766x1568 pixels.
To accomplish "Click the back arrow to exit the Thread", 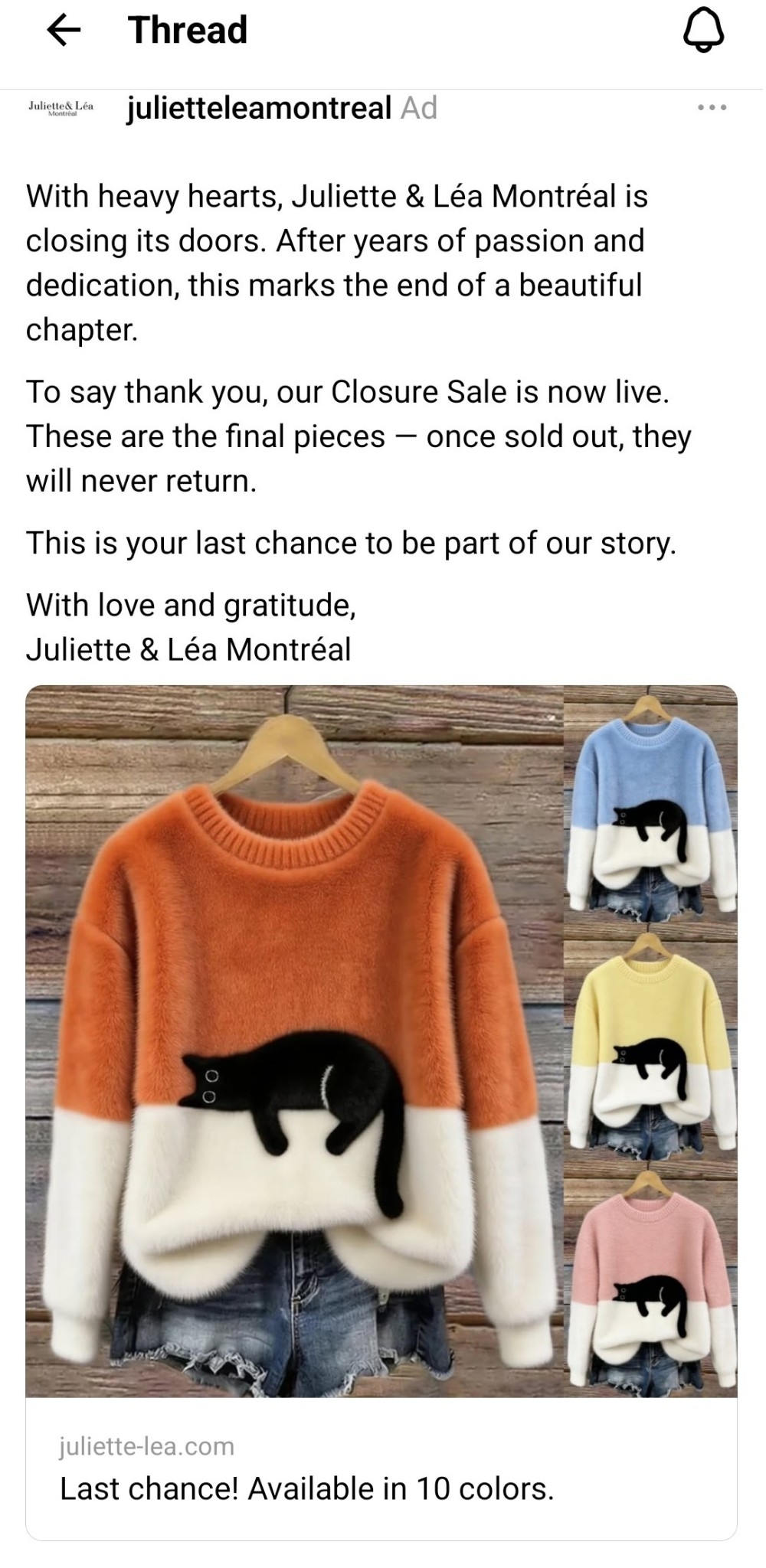I will [x=61, y=31].
